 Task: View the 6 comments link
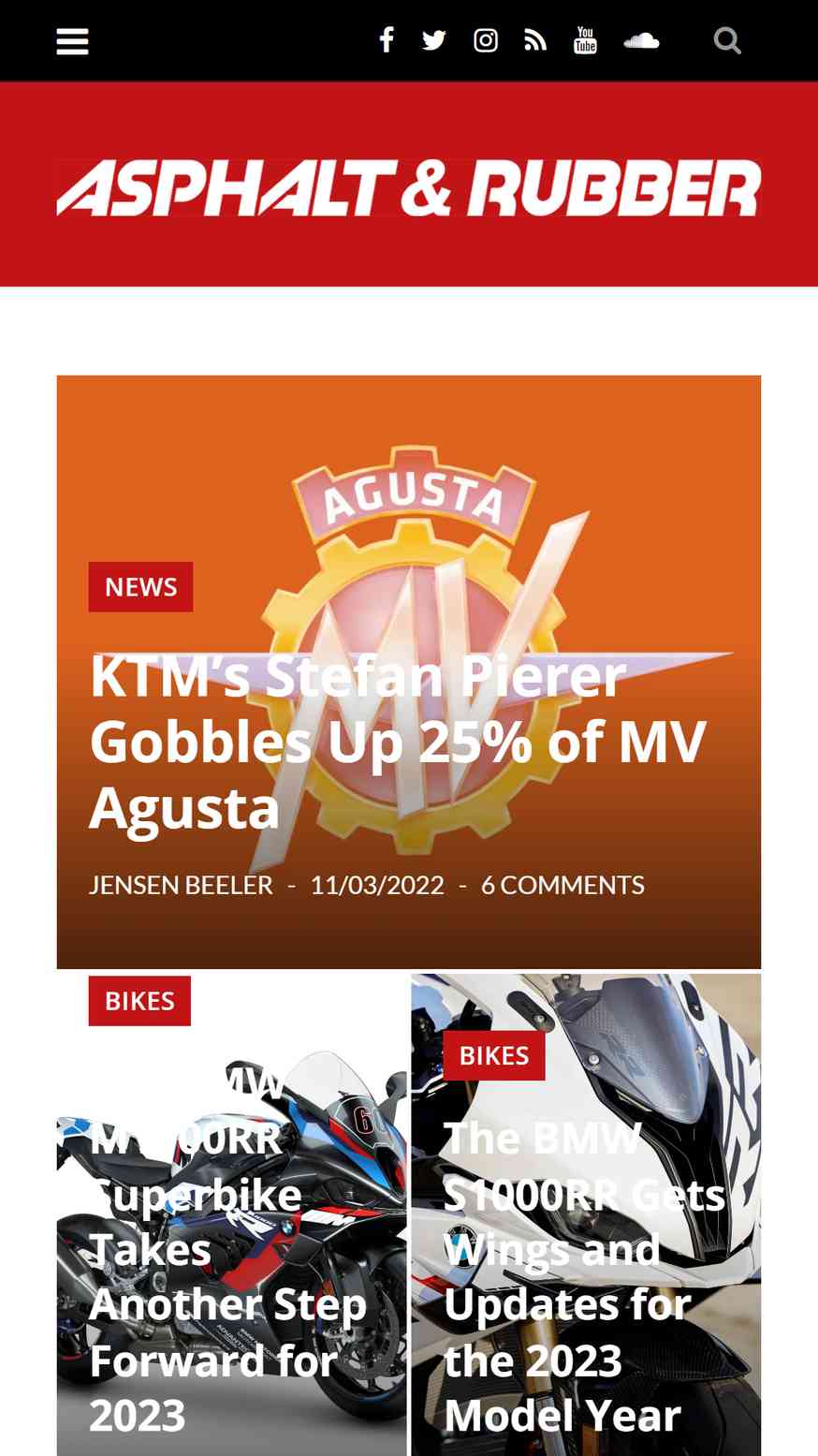click(x=562, y=885)
